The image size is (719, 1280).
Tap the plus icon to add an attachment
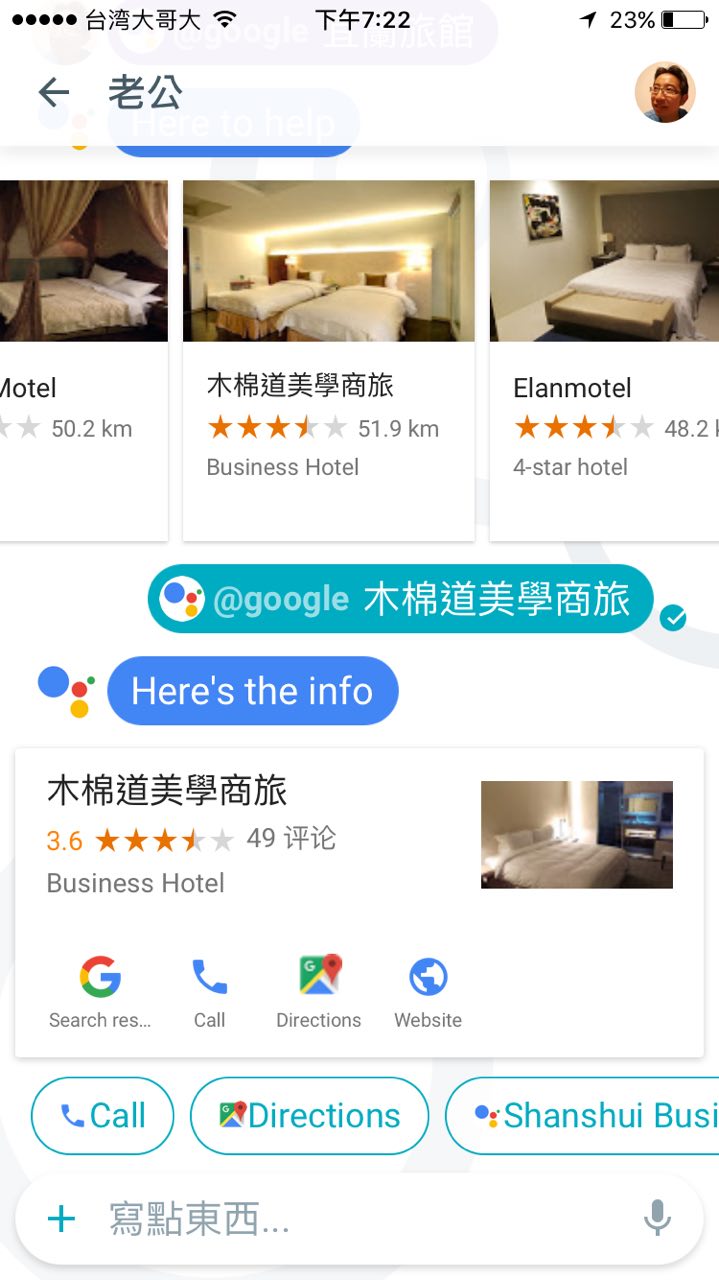(61, 1219)
